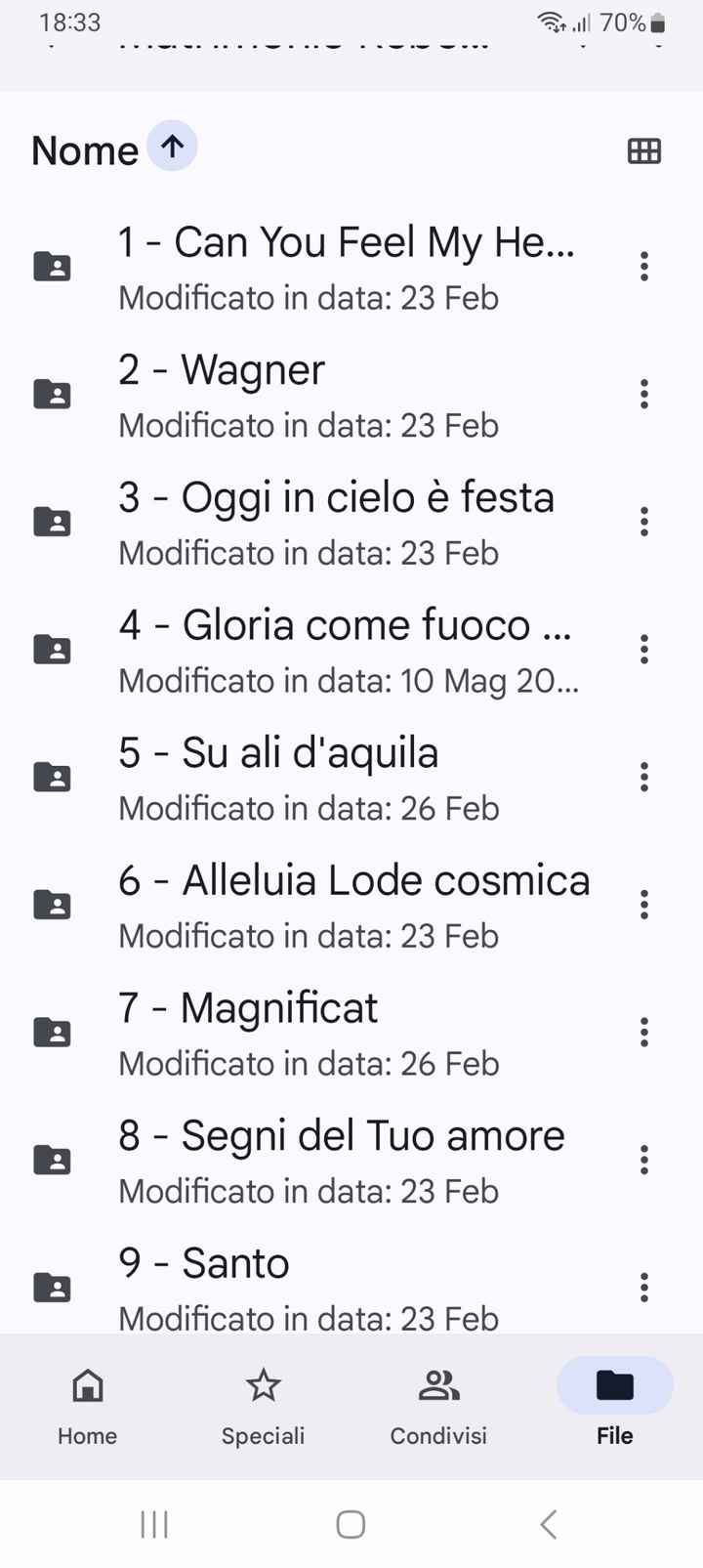Tap the folder icon for '7 - Magnificat'

tap(53, 1032)
